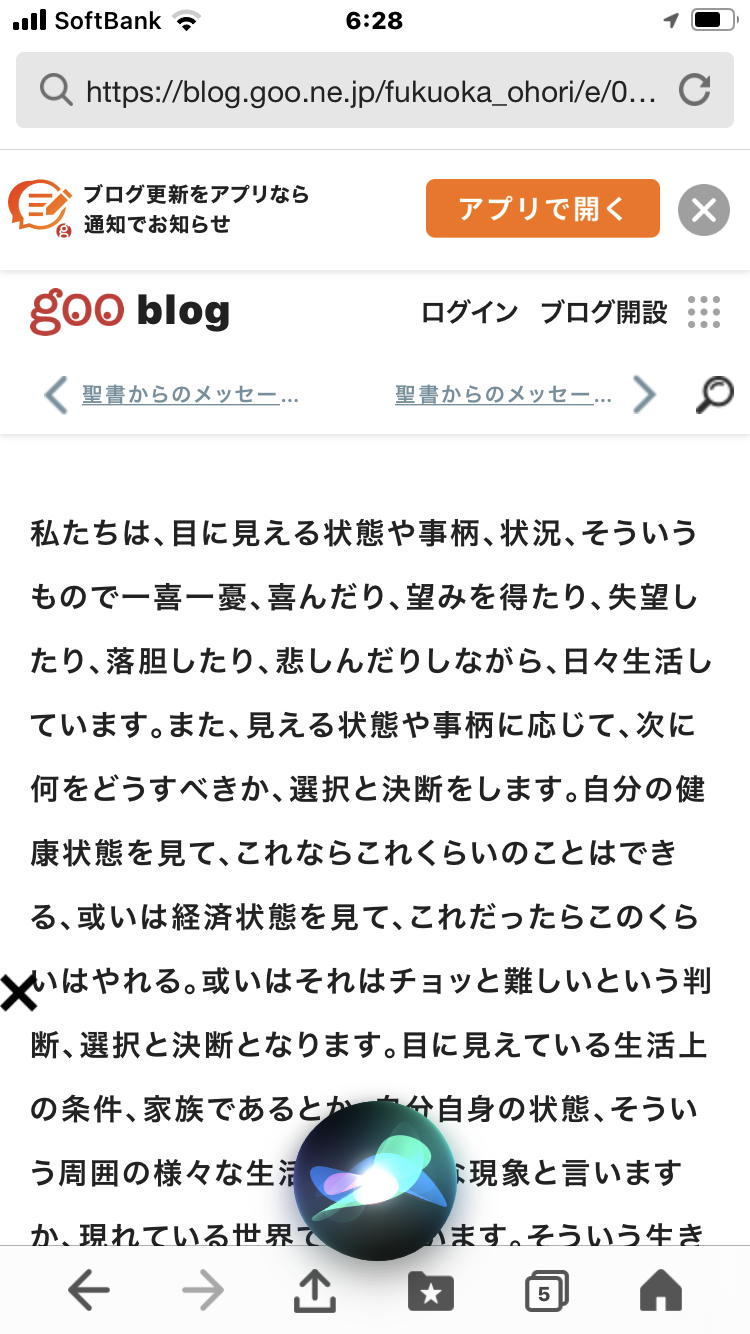The image size is (750, 1334).
Task: Open the goo blog home logo
Action: pos(130,312)
